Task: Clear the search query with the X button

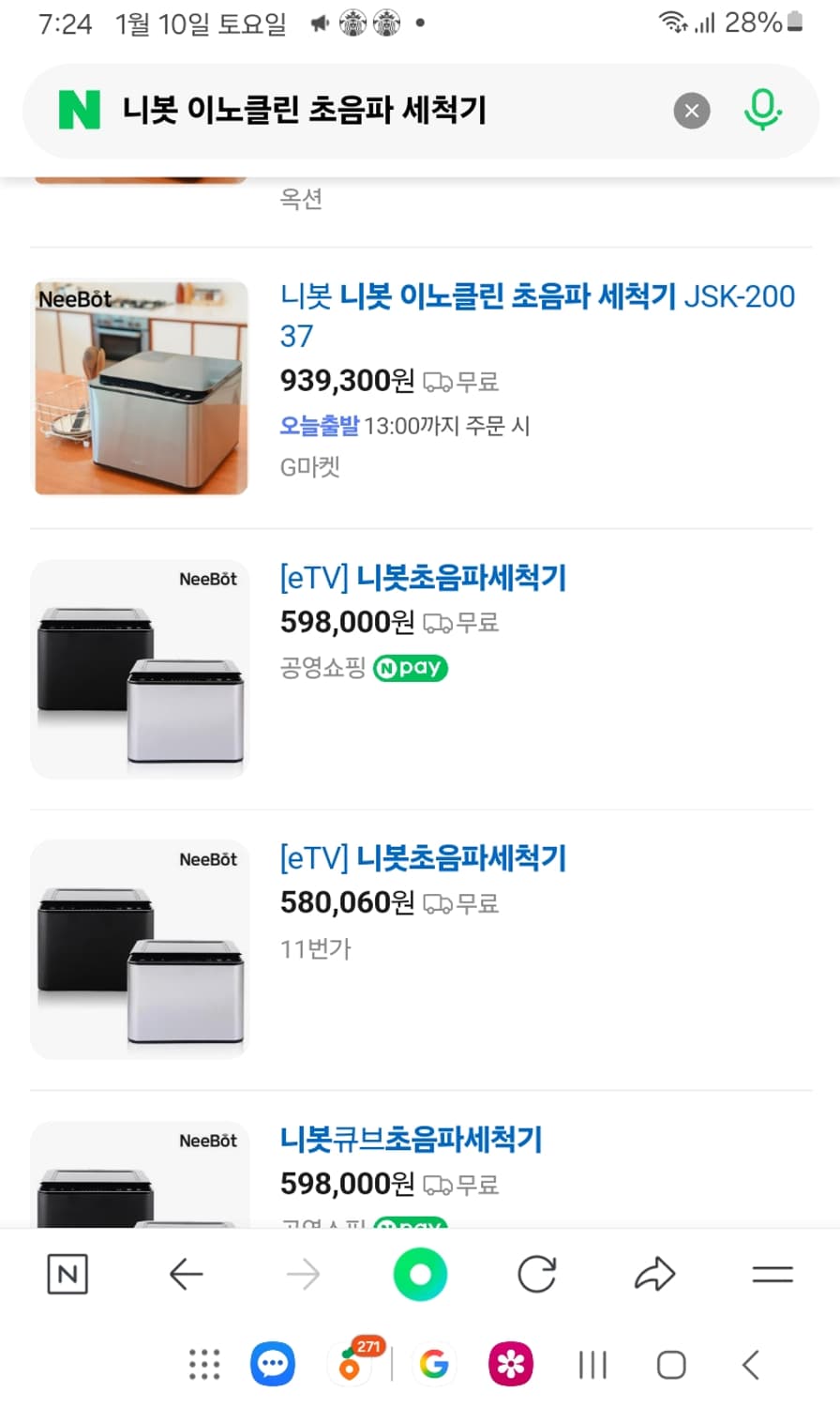Action: click(x=691, y=111)
